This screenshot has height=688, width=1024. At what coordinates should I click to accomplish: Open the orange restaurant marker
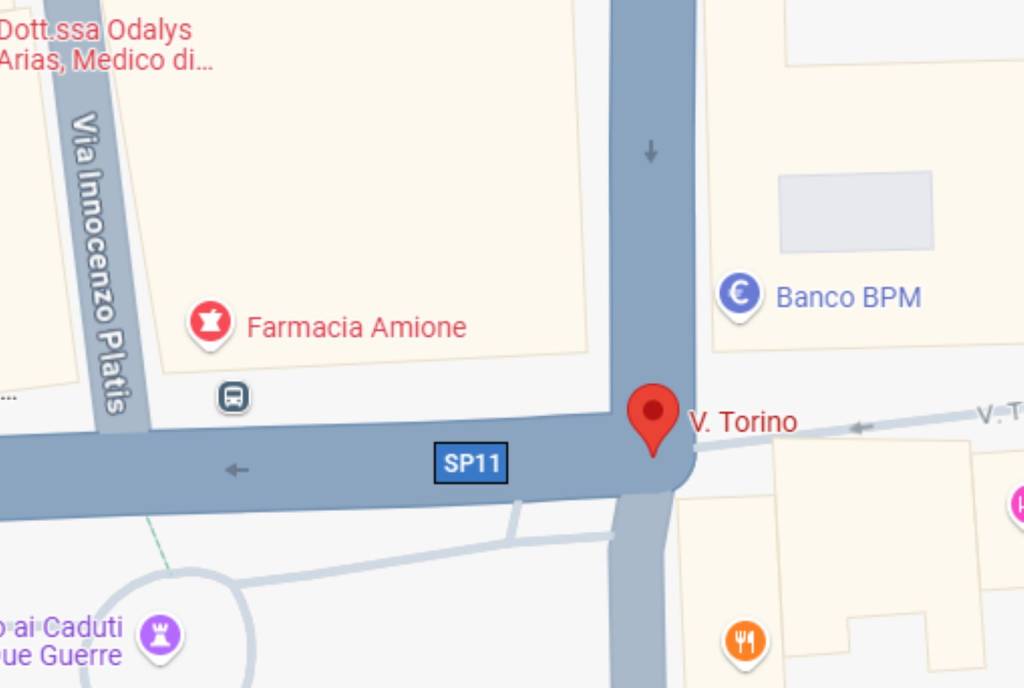[x=745, y=640]
